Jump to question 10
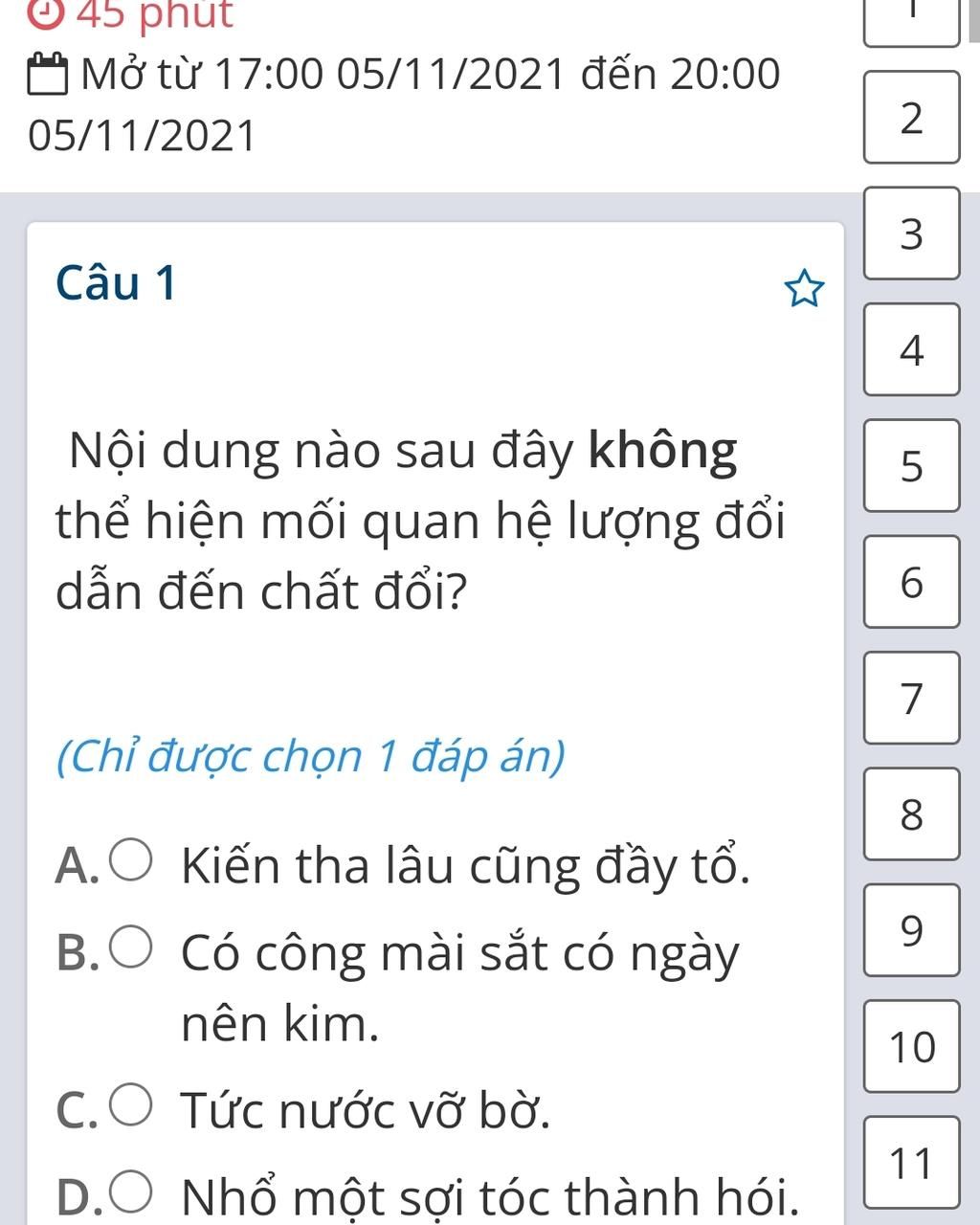This screenshot has height=1225, width=980. point(911,1046)
